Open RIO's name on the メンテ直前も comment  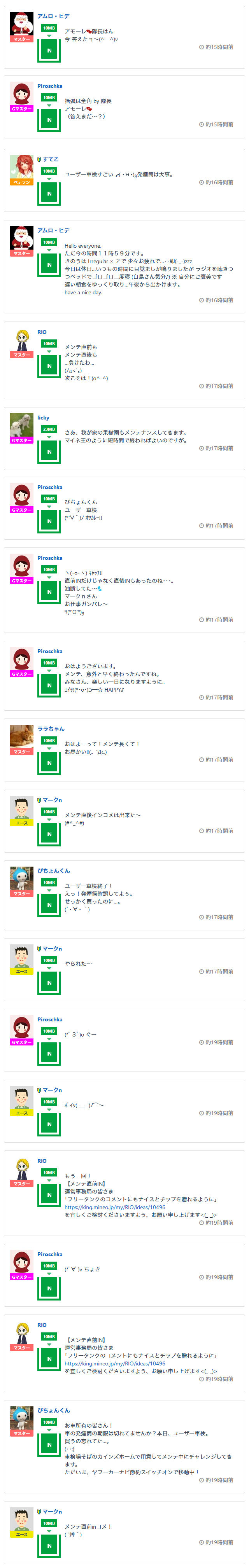(42, 332)
